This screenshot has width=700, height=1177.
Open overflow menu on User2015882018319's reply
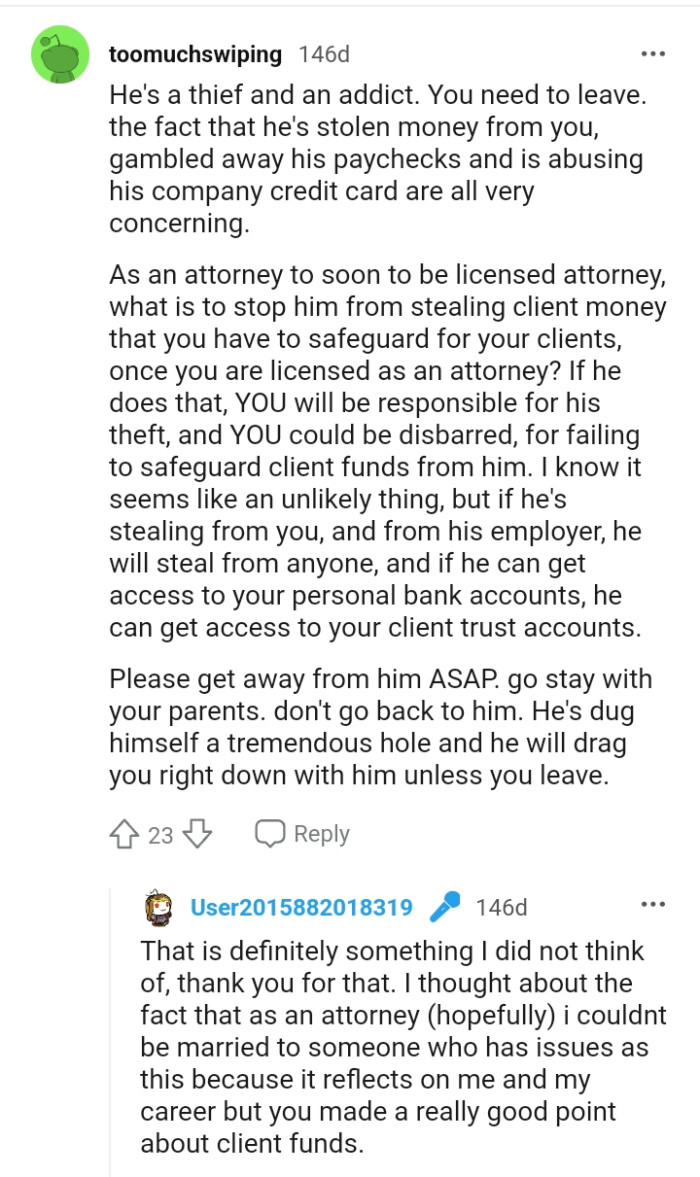(653, 905)
